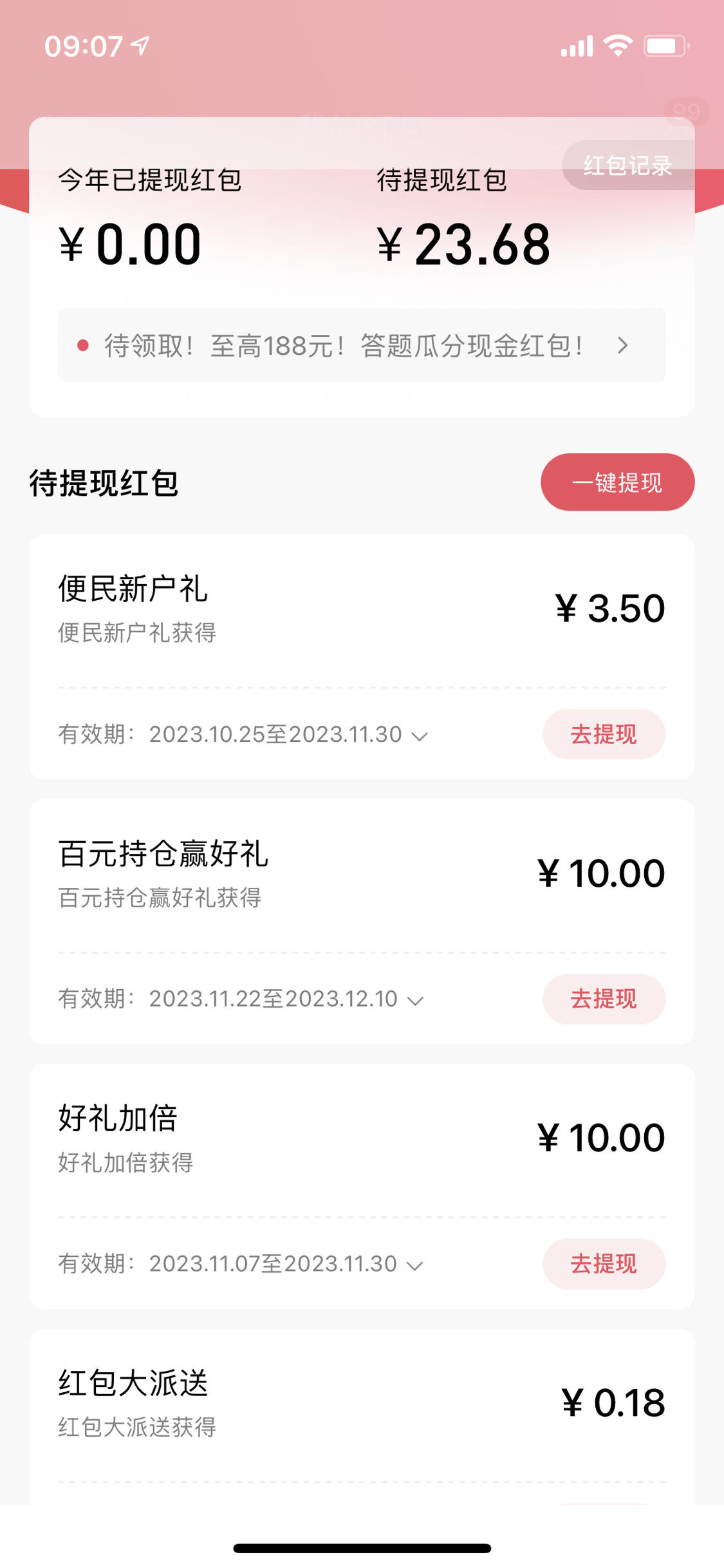Tap 去提现 for 便民新户礼

pyautogui.click(x=604, y=734)
